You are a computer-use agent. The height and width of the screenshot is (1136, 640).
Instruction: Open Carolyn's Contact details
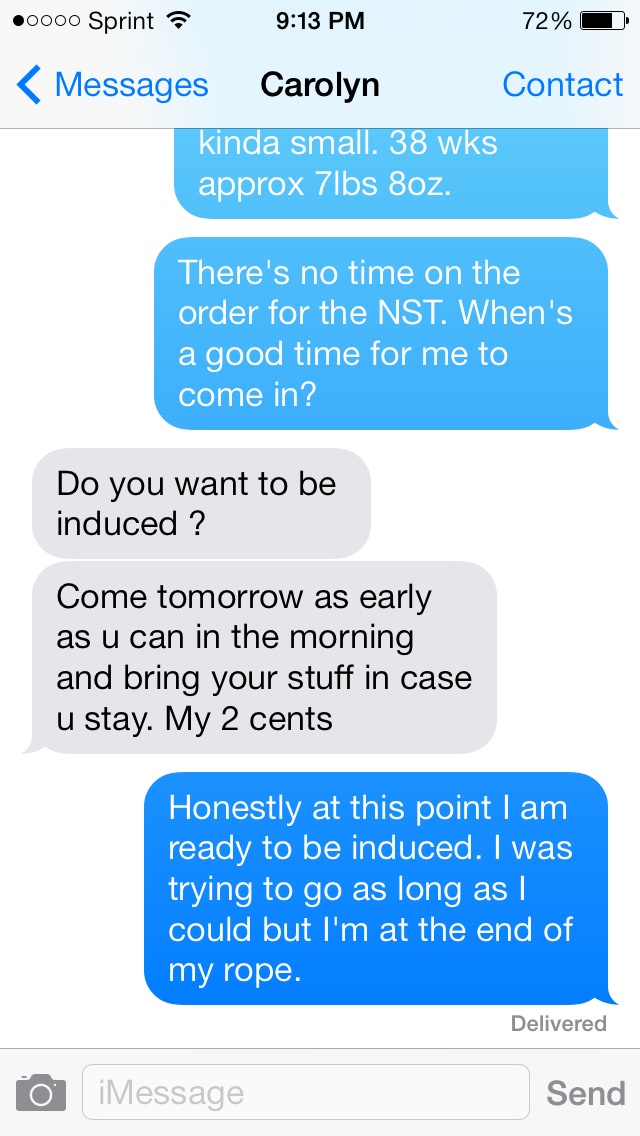pyautogui.click(x=562, y=85)
